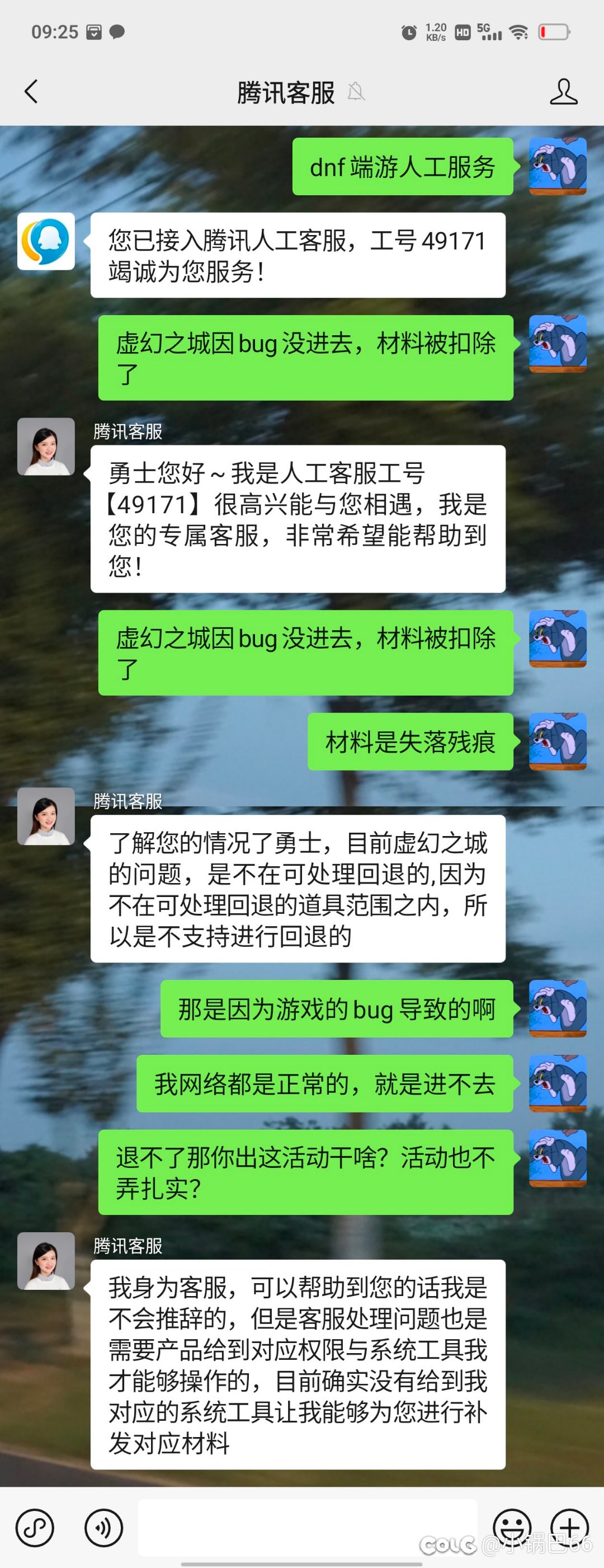Focus the message text field
The image size is (604, 1568).
click(307, 1527)
